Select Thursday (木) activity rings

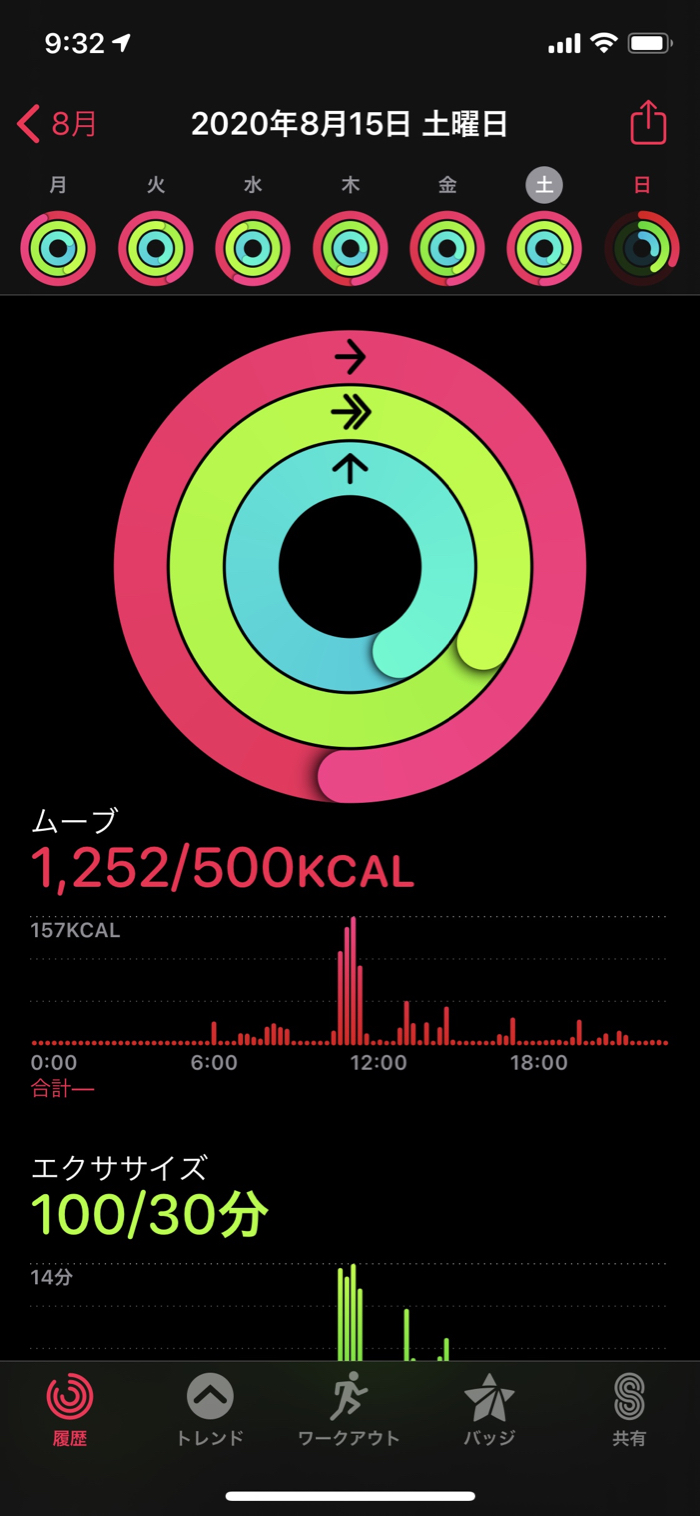350,248
